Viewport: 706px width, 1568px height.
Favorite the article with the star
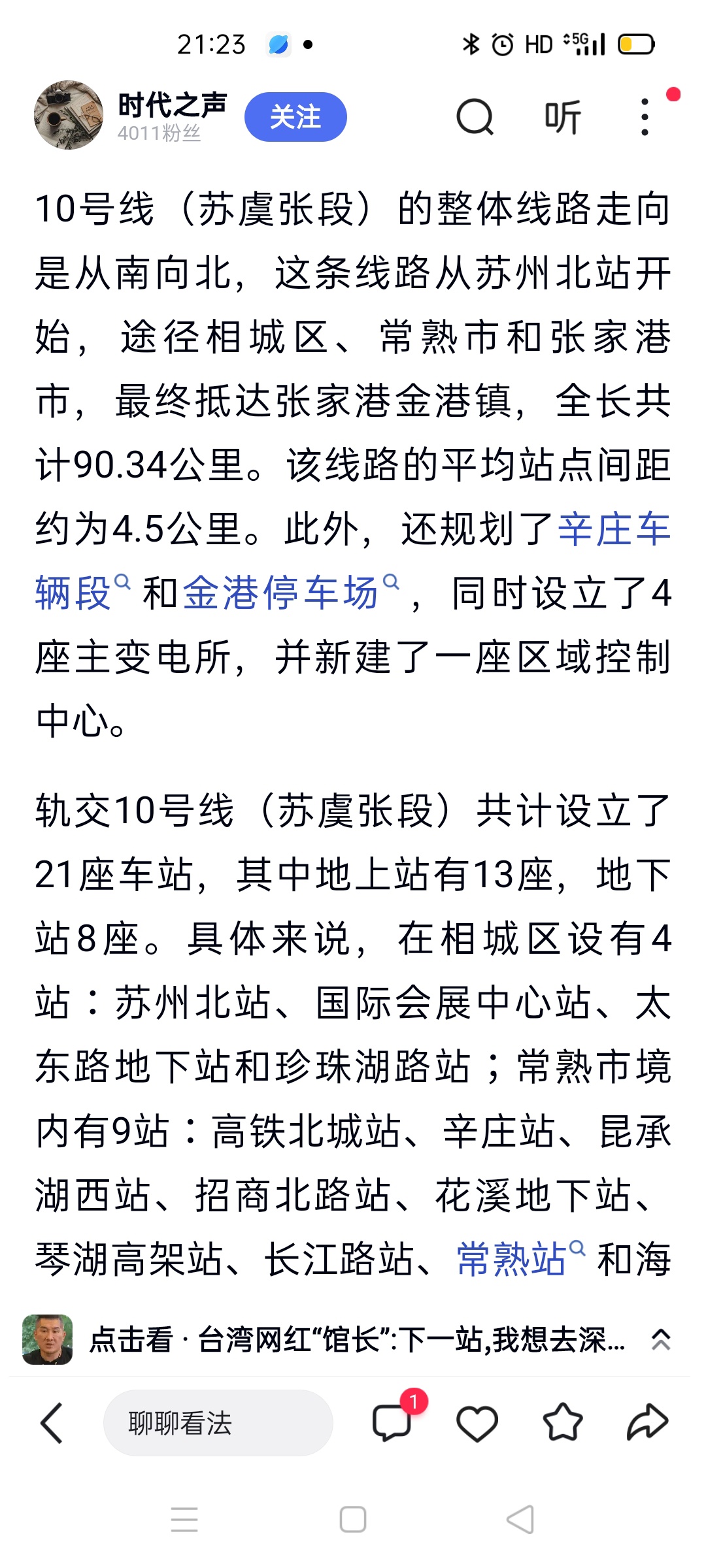click(x=563, y=1422)
